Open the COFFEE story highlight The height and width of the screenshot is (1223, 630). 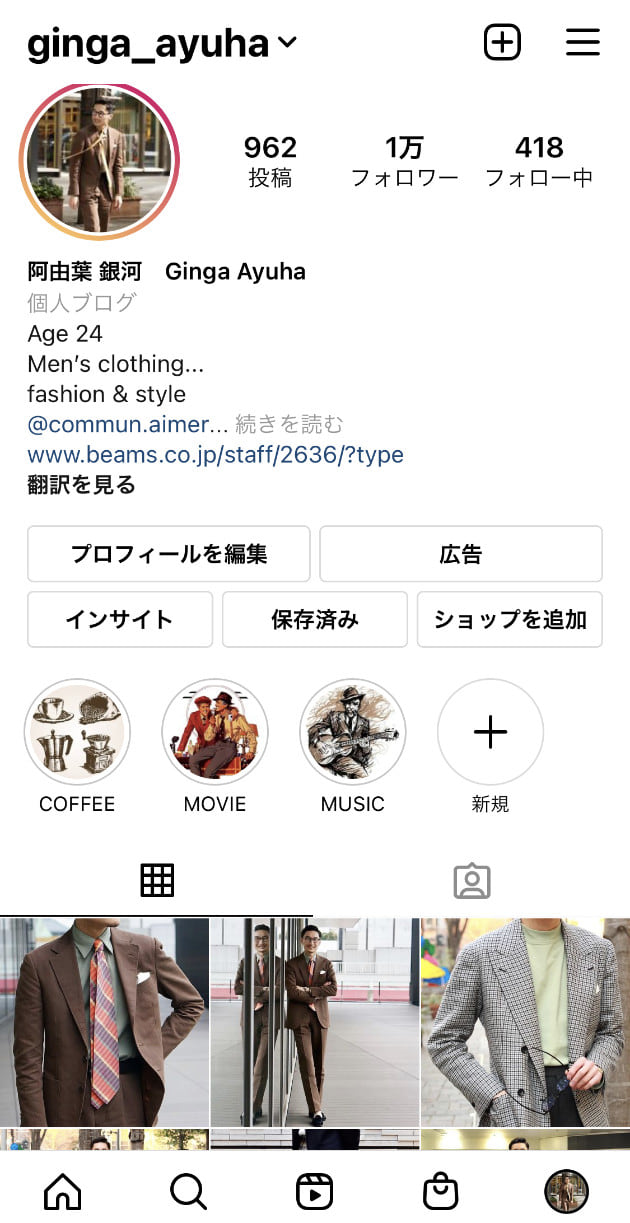coord(77,732)
